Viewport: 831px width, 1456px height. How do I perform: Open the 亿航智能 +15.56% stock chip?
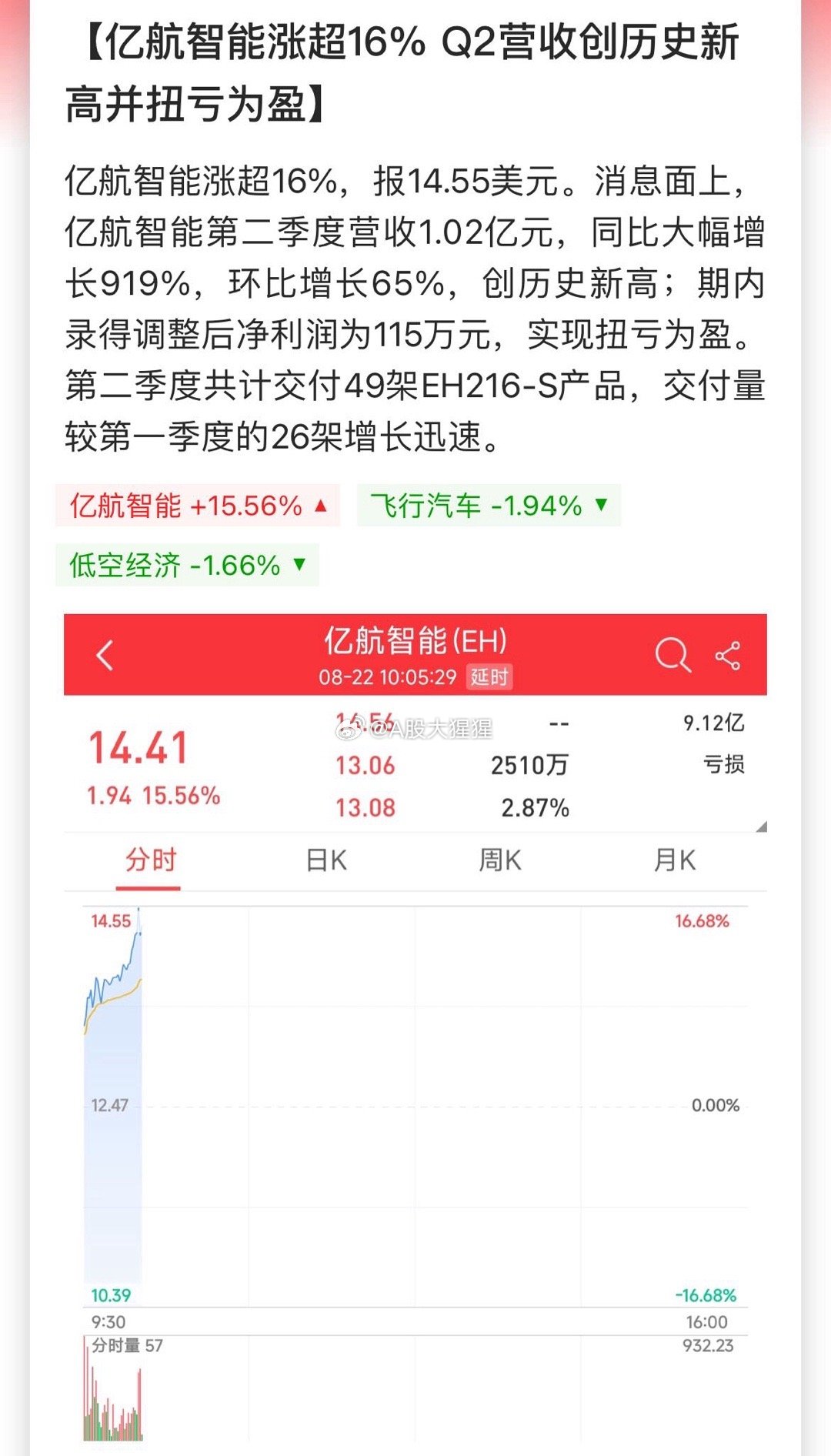click(198, 506)
